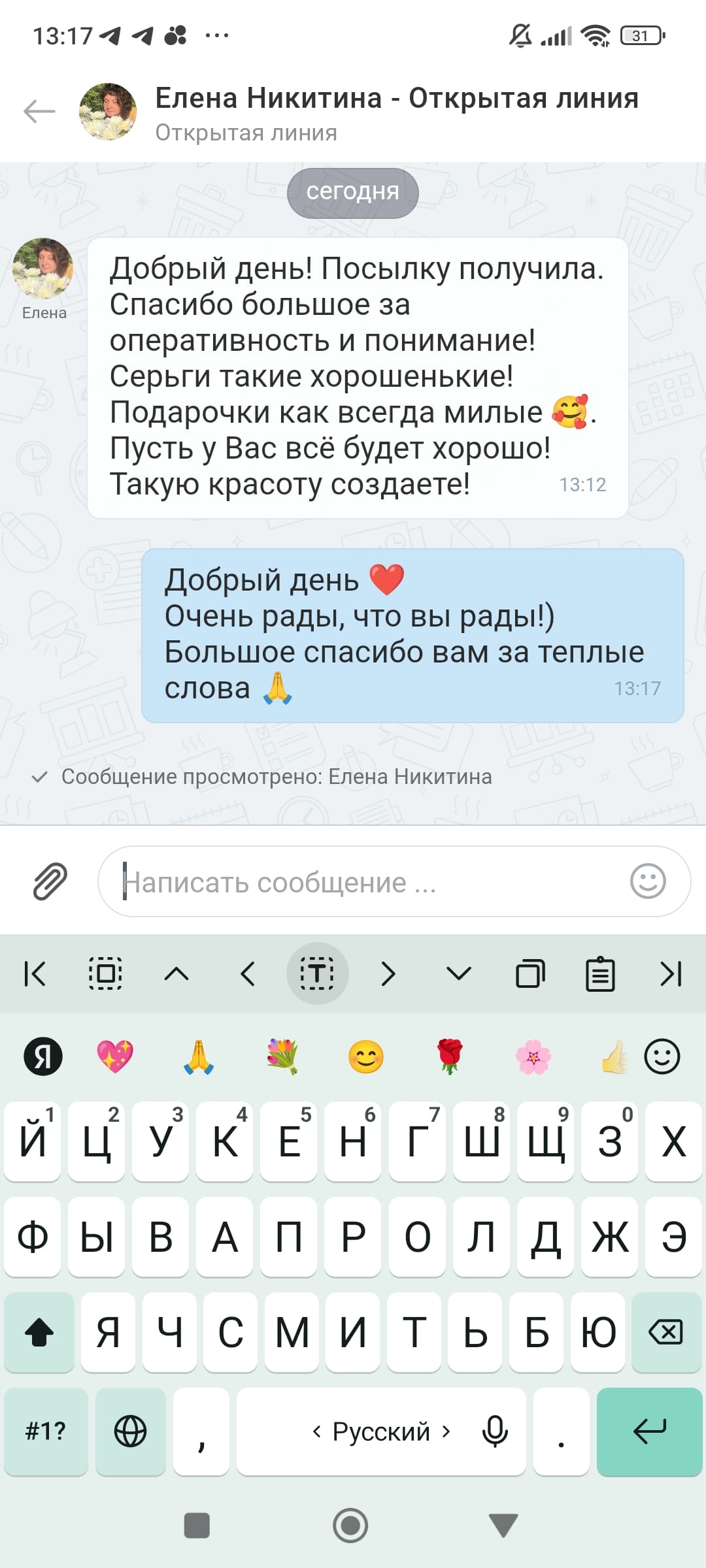Hit the keyboard enter key
The image size is (706, 1568).
coord(649,1431)
